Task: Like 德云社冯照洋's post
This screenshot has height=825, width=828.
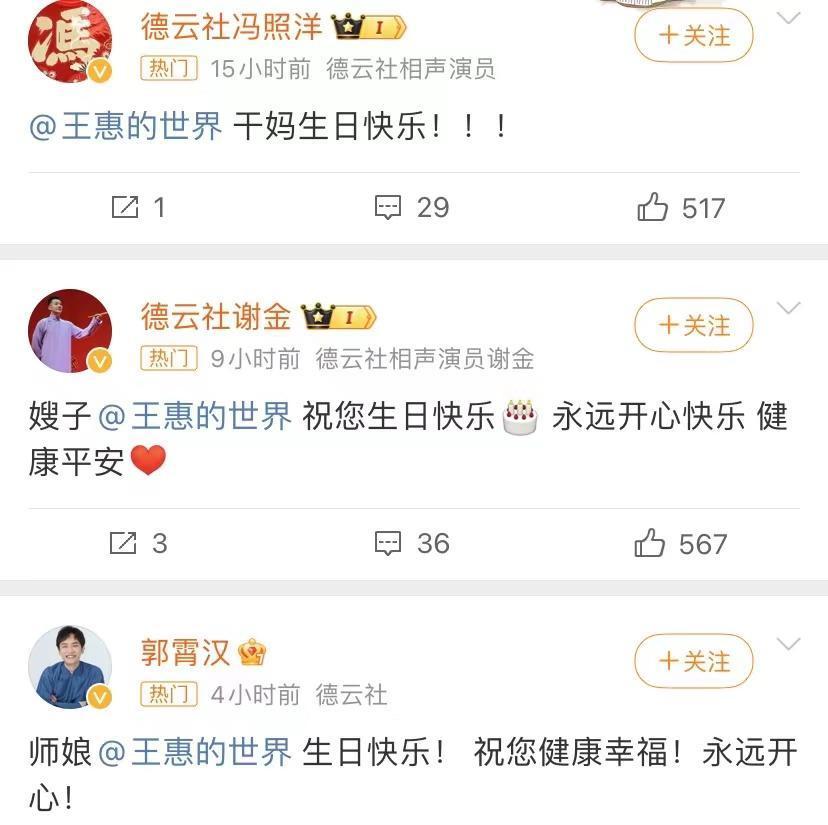Action: (680, 208)
